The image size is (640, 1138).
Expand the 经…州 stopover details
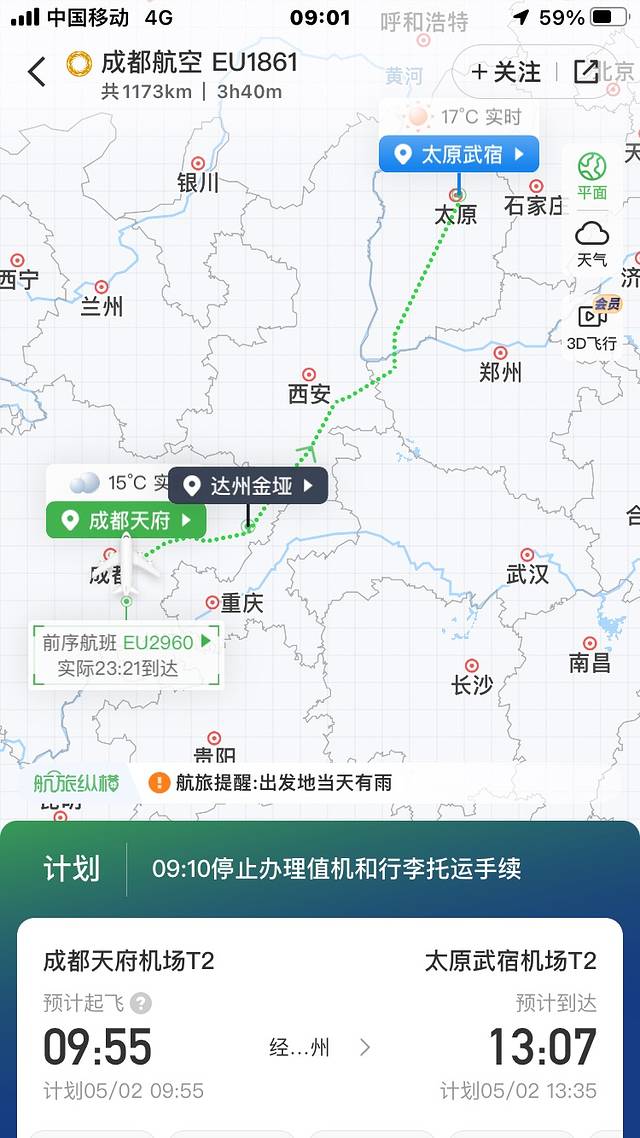[x=320, y=1047]
